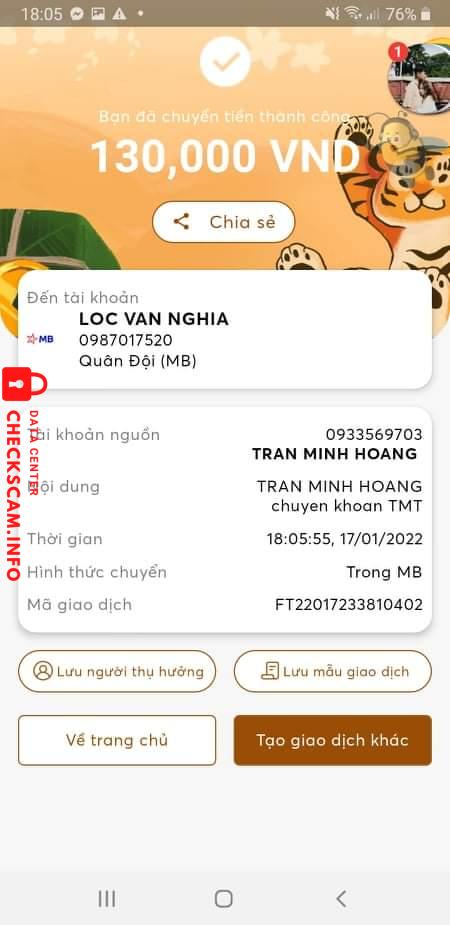
Task: Share the transfer receipt via Chia sẻ
Action: [224, 222]
